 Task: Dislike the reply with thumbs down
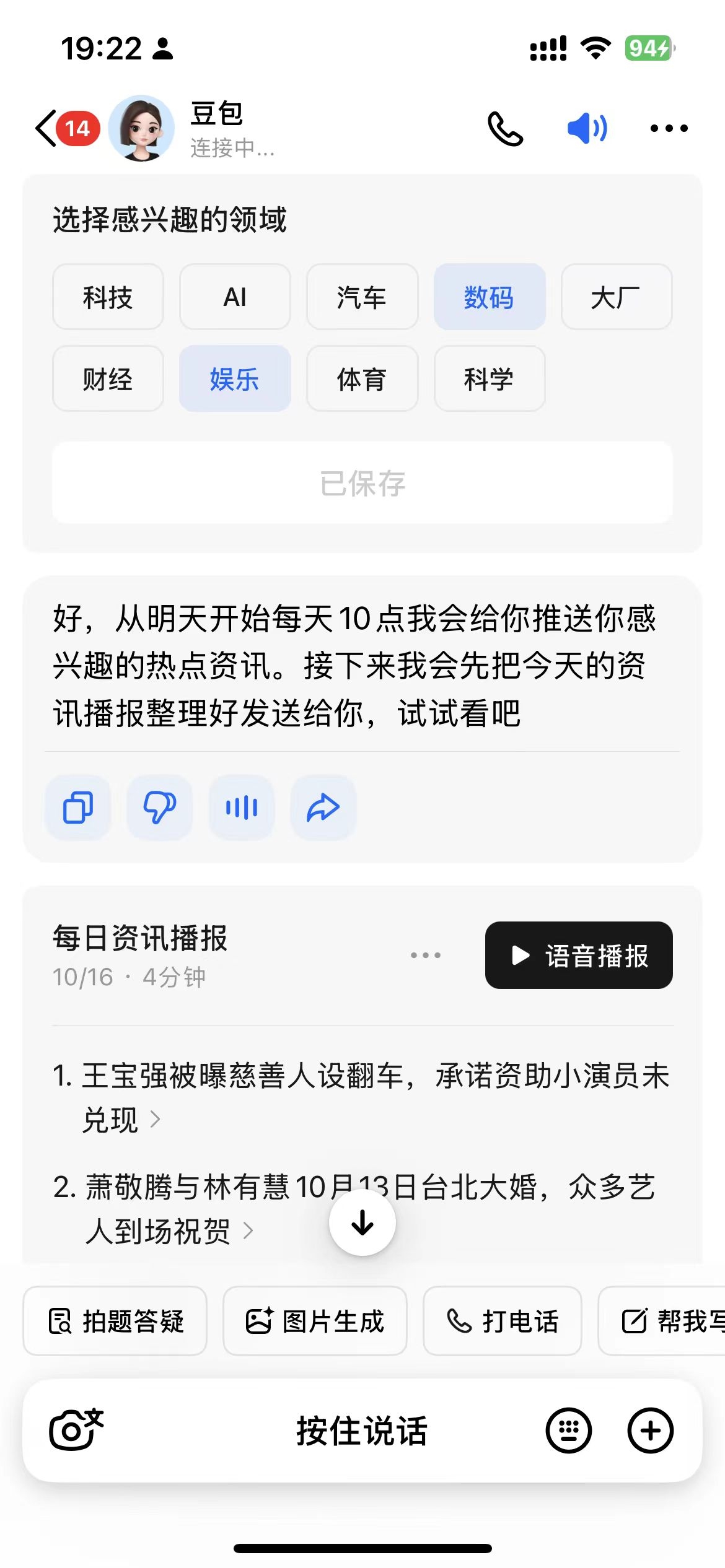(159, 808)
